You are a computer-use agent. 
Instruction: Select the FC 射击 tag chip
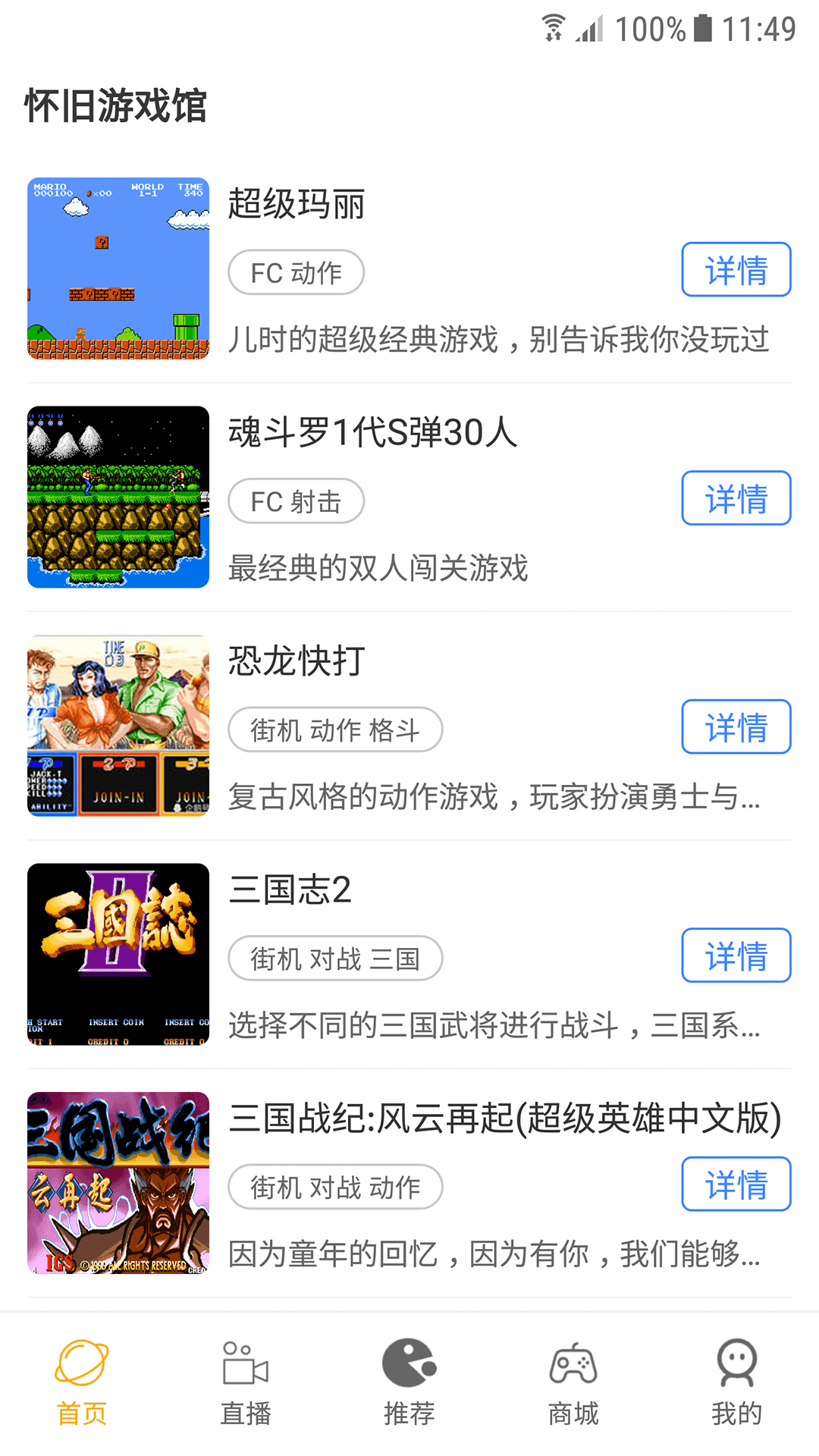[296, 501]
